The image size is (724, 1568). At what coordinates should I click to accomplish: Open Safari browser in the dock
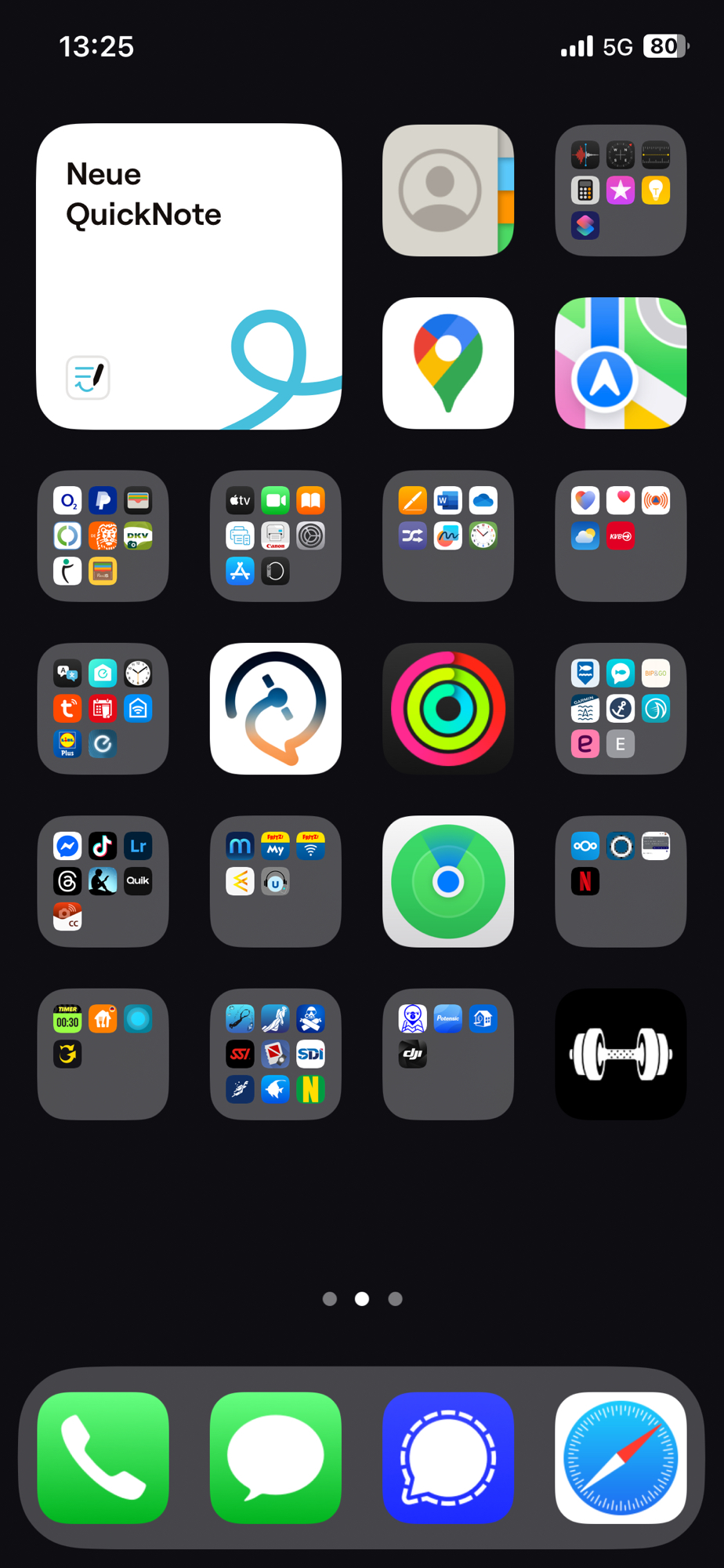[621, 1457]
